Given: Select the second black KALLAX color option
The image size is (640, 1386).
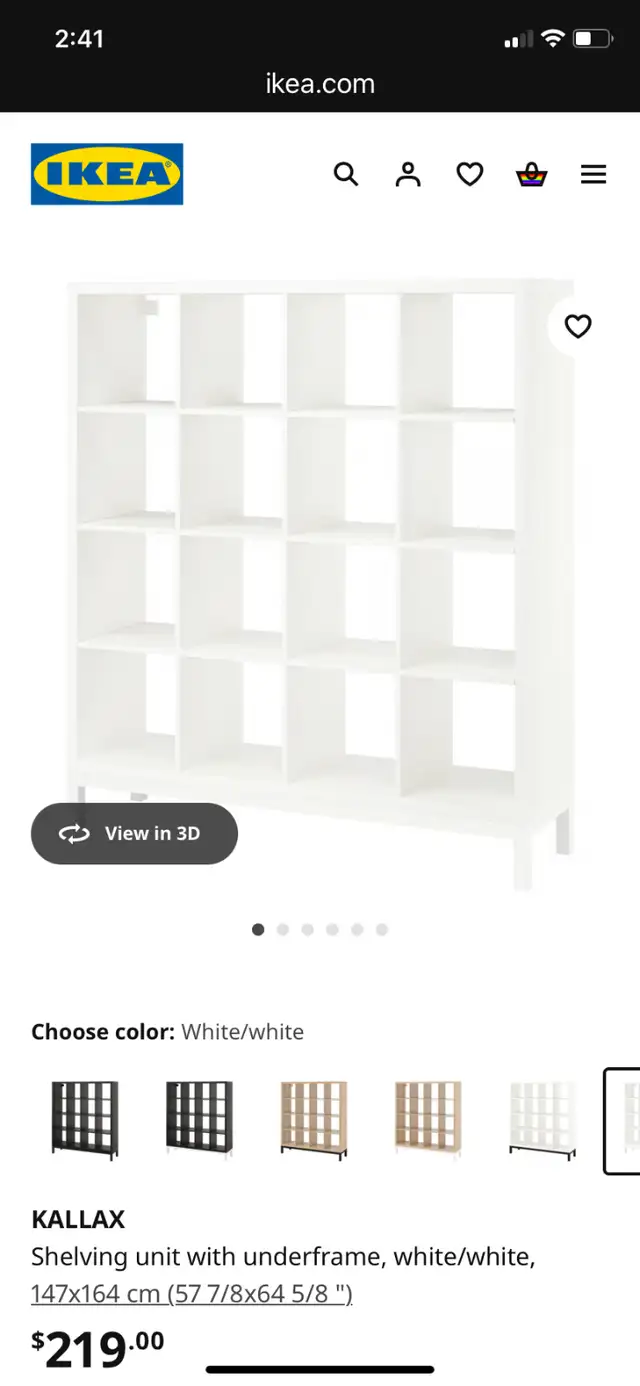Looking at the screenshot, I should 199,1120.
